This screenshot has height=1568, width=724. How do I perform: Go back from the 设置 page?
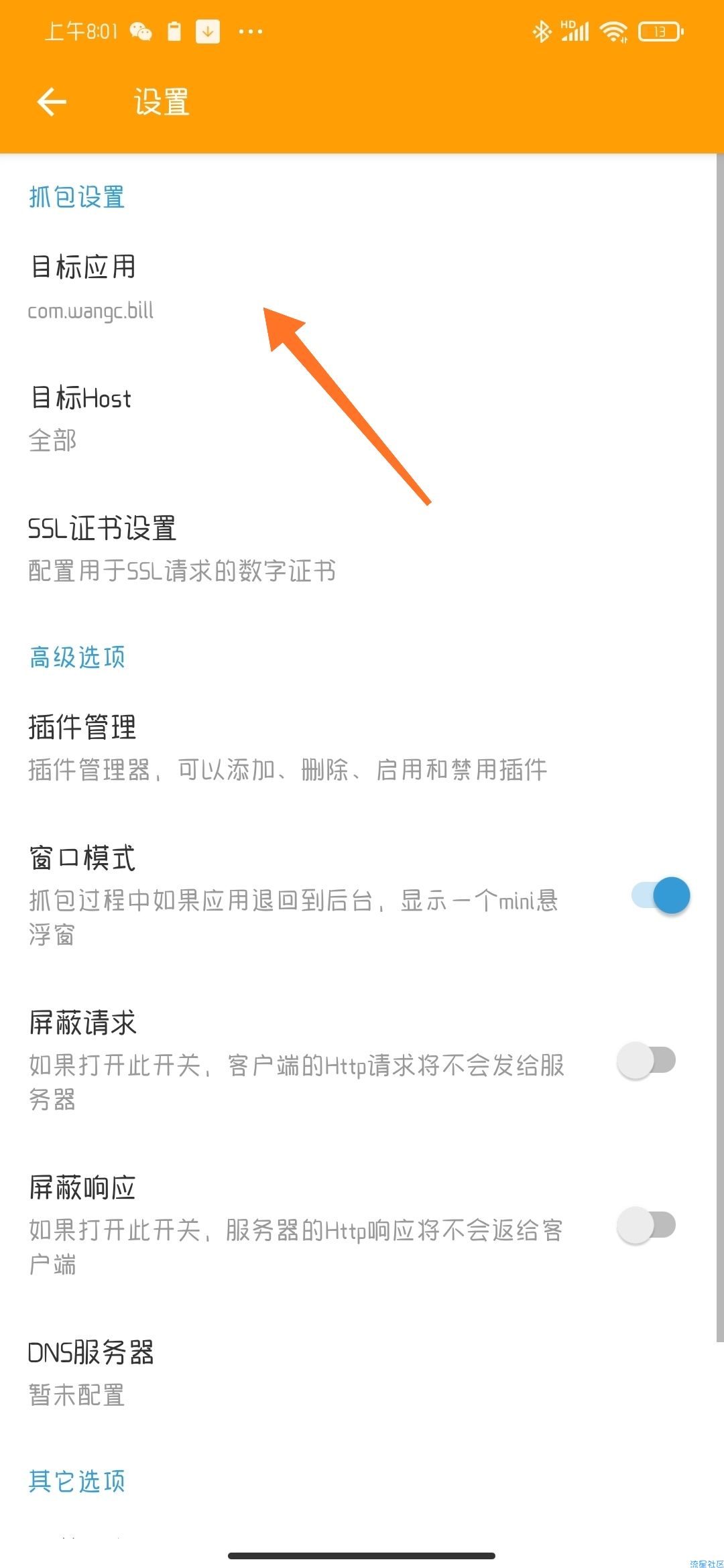[52, 103]
